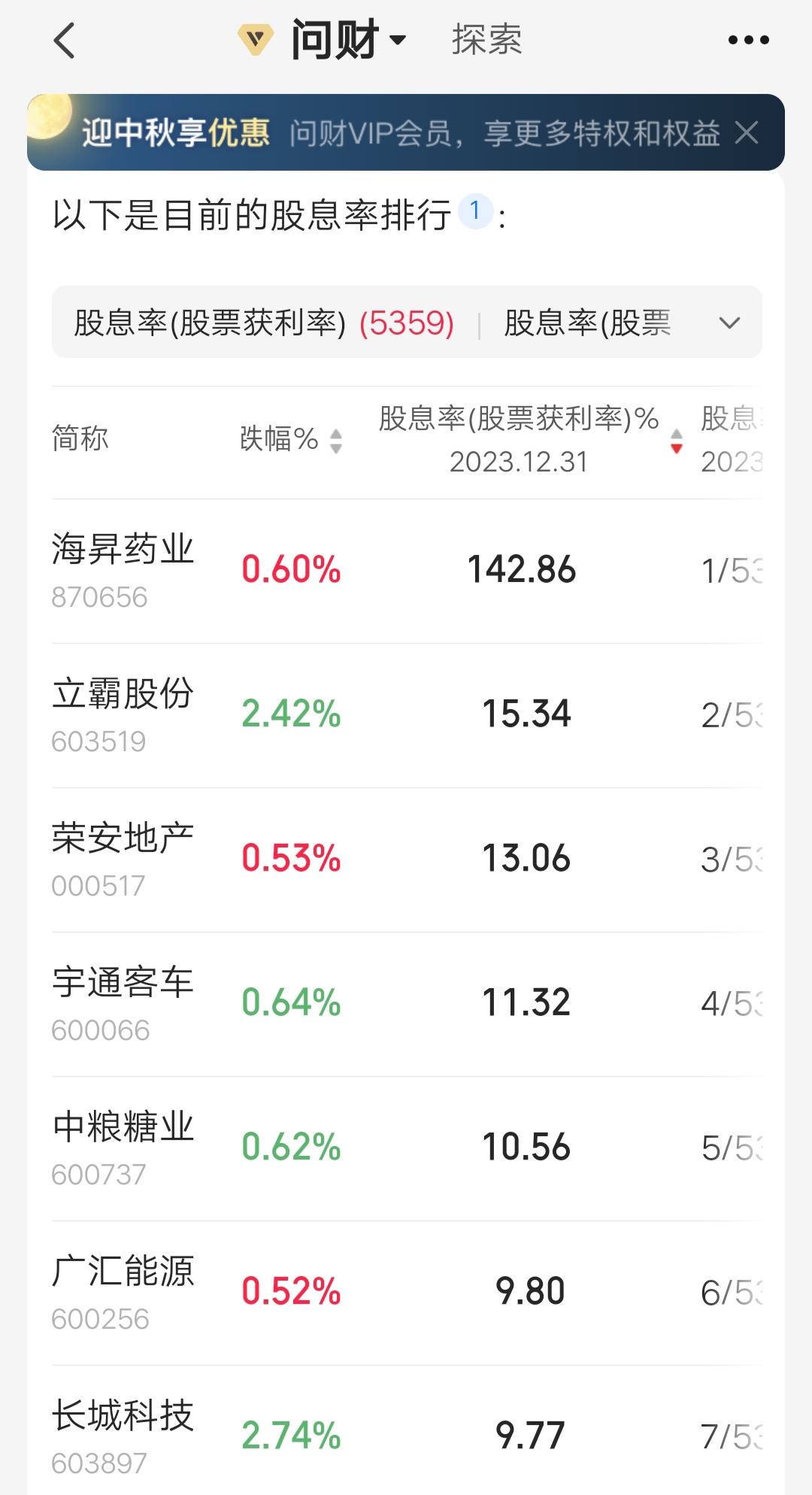Dismiss the 中秋 promotion banner
The width and height of the screenshot is (812, 1495).
747,133
